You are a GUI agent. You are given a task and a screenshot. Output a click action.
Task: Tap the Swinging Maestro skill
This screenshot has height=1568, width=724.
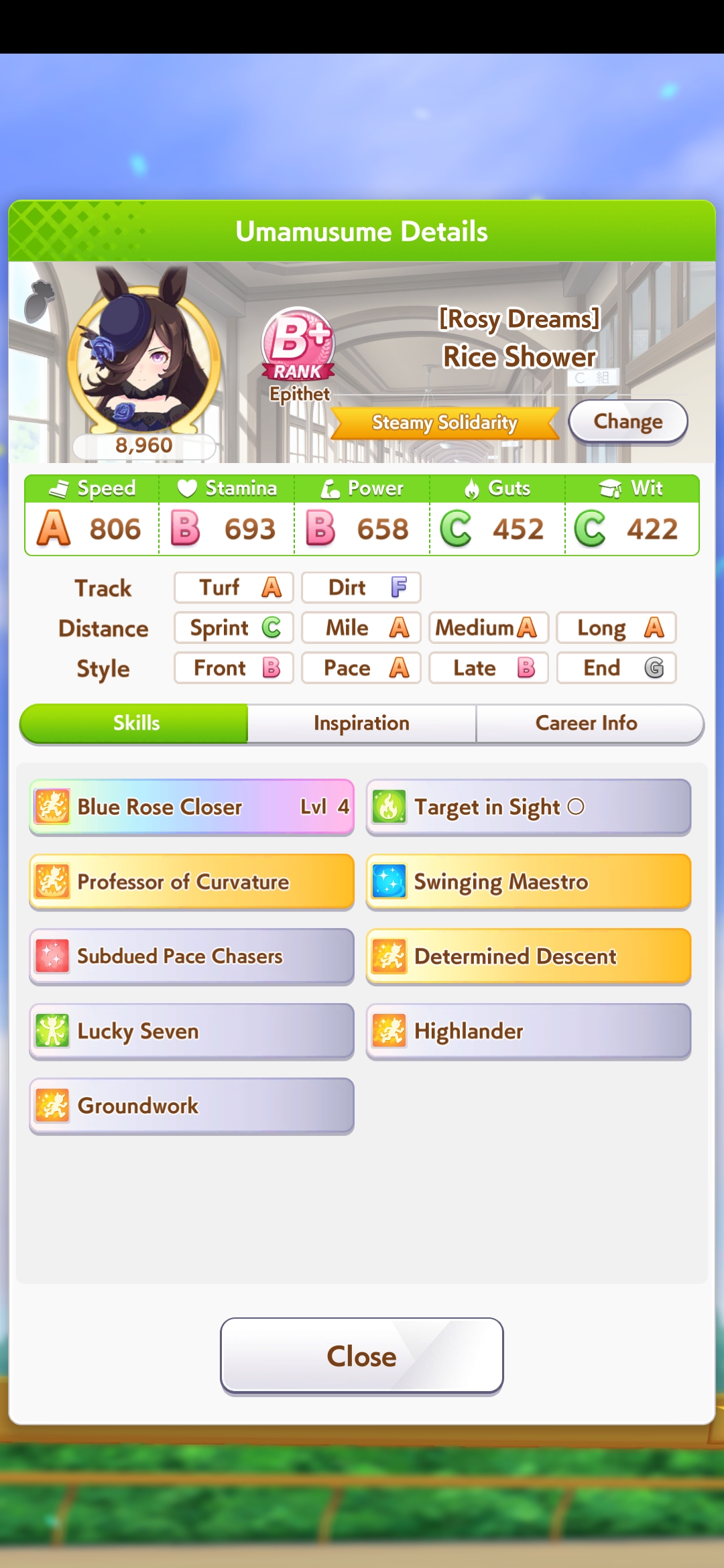pos(528,882)
